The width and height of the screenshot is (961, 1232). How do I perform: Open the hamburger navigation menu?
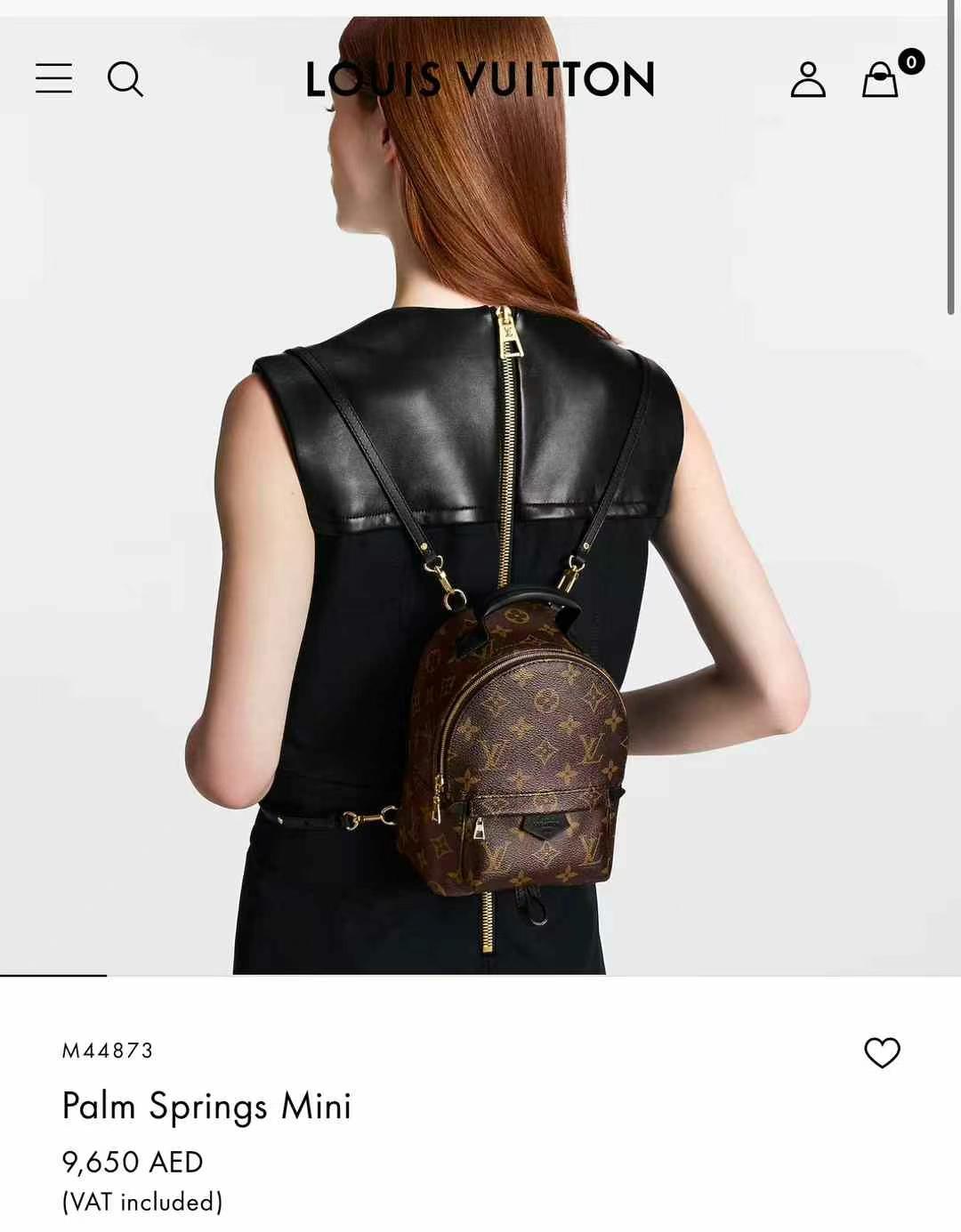(53, 78)
